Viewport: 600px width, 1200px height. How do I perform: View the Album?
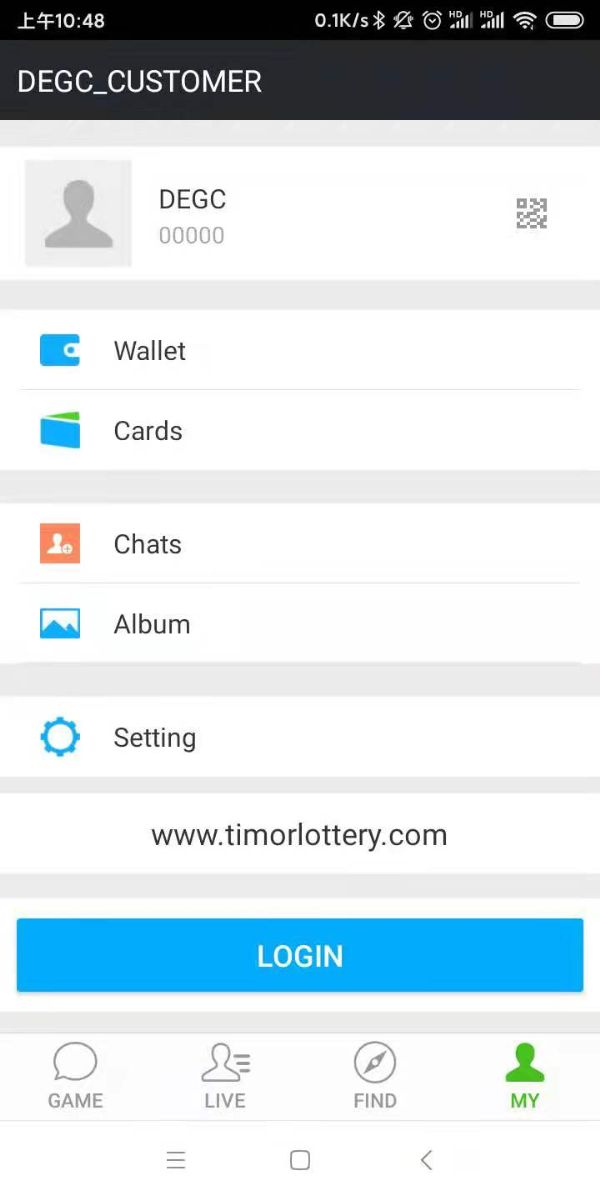point(300,624)
